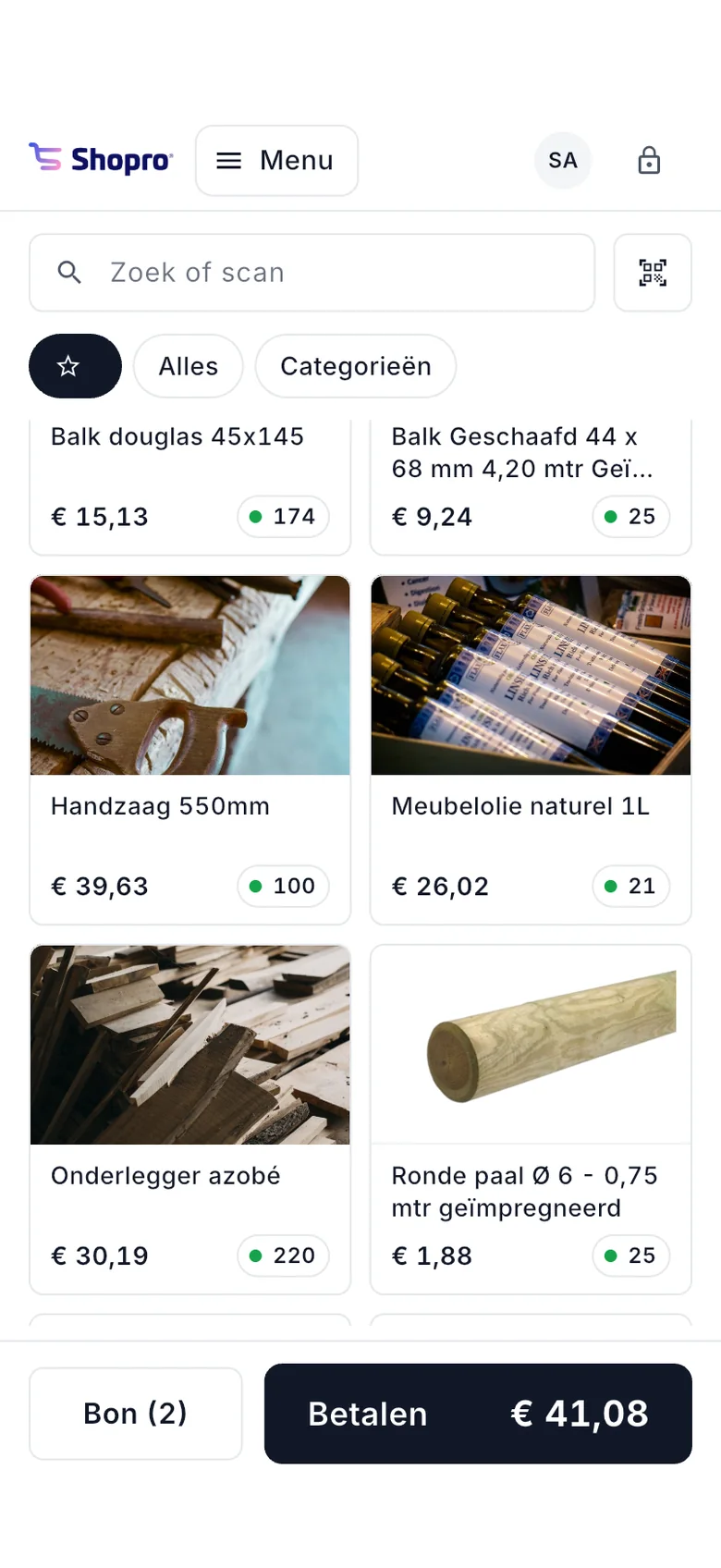Open the SA user profile avatar
721x1568 pixels.
pyautogui.click(x=563, y=161)
